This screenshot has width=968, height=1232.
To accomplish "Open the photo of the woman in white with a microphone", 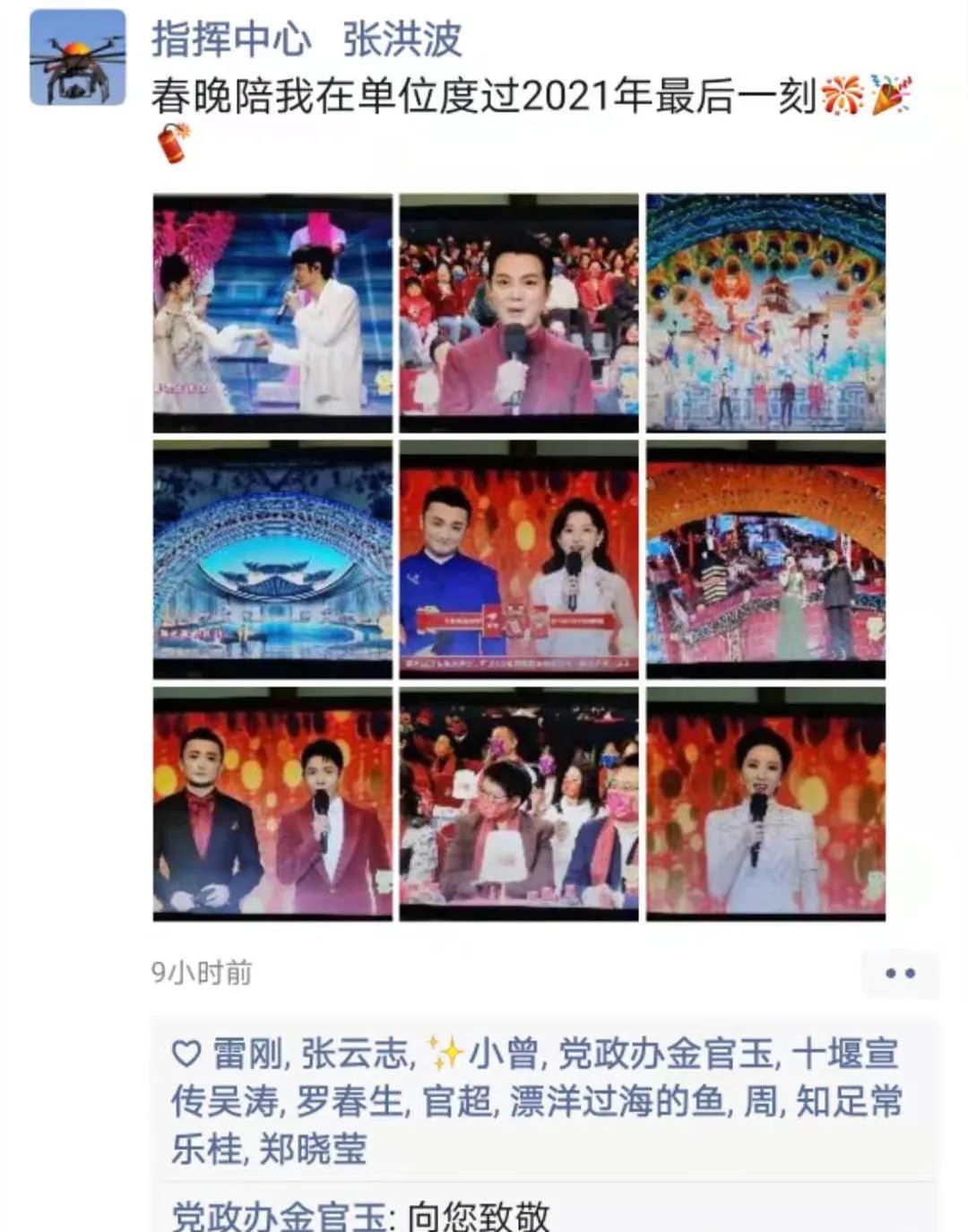I will coord(765,804).
